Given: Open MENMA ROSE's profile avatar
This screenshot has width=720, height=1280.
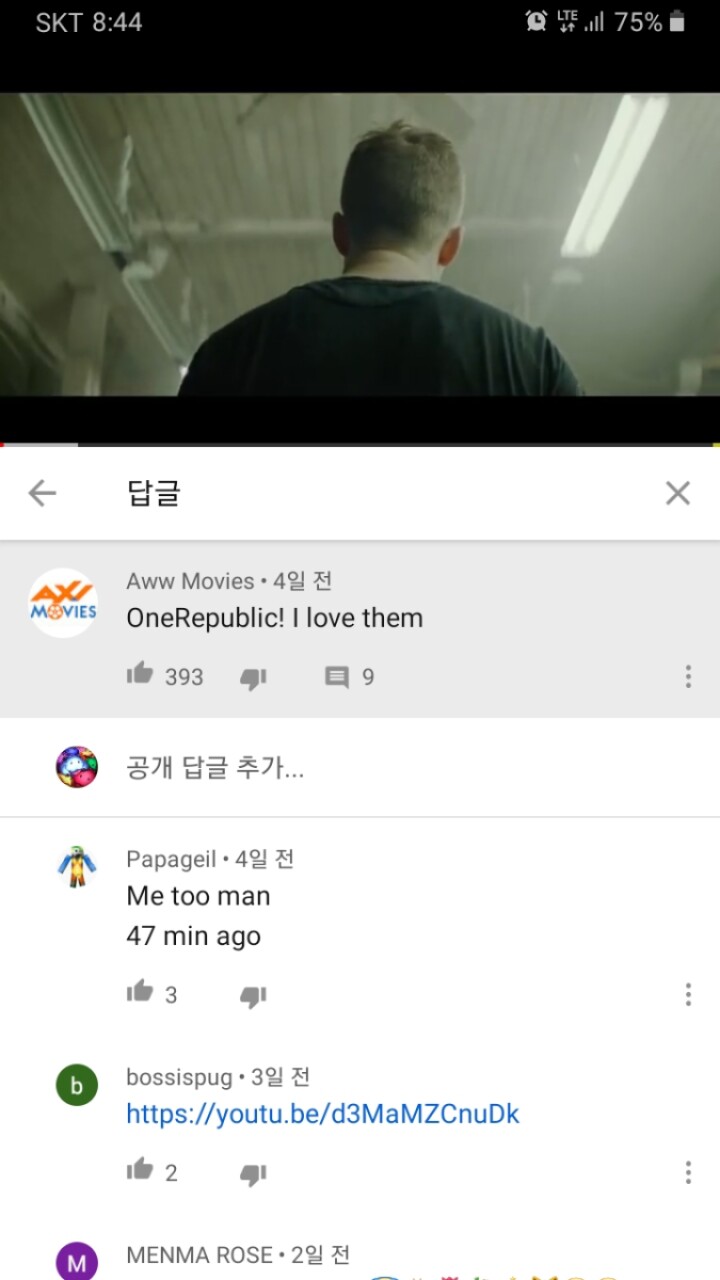Looking at the screenshot, I should point(76,1261).
